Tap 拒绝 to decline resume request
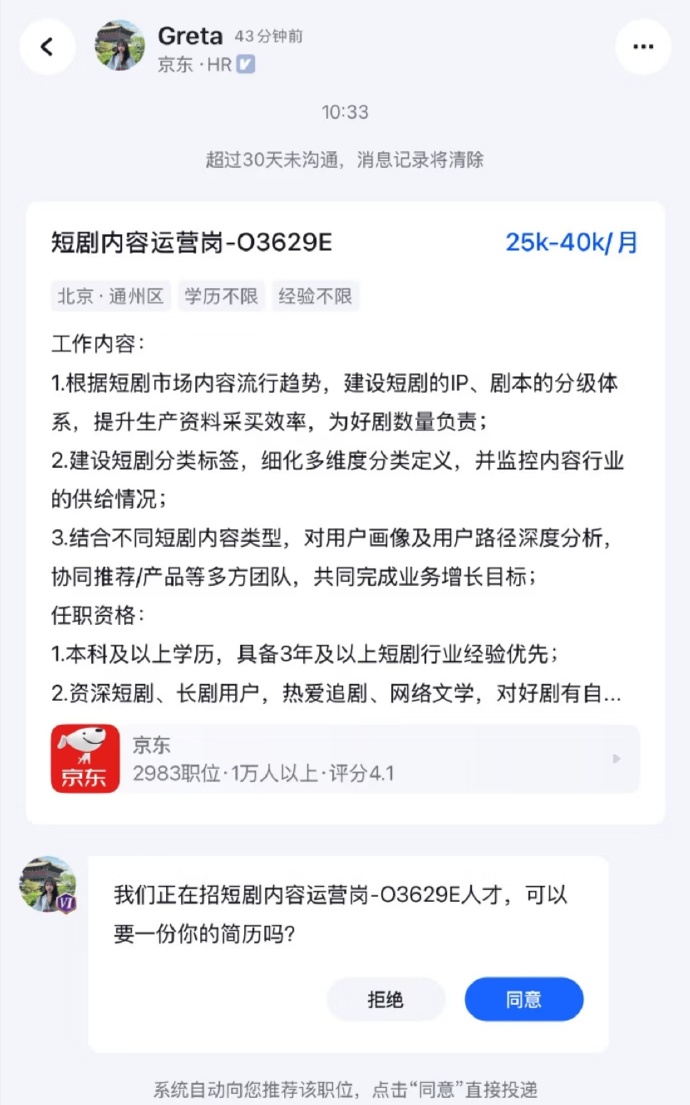Image resolution: width=690 pixels, height=1105 pixels. click(385, 999)
